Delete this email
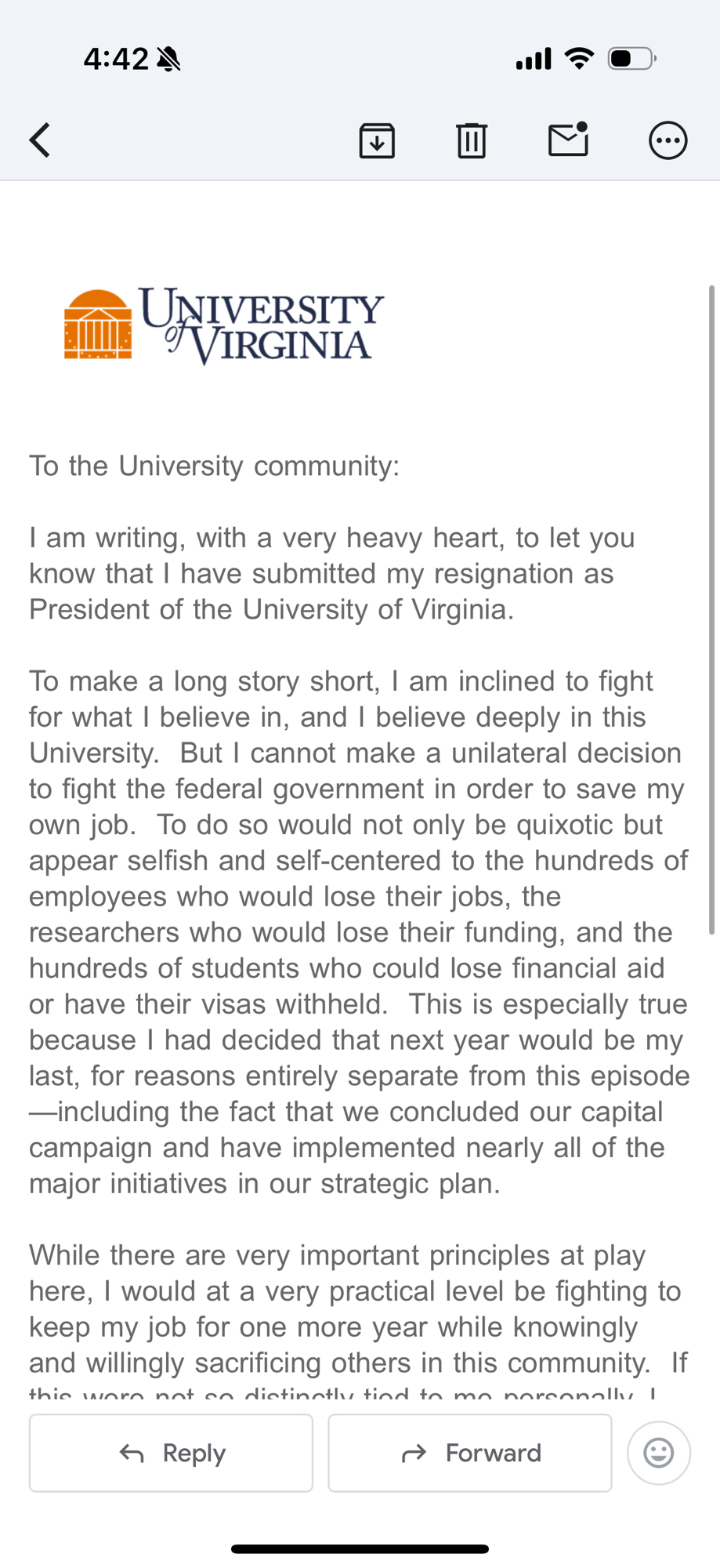Screen dimensions: 720x1568 click(x=472, y=141)
